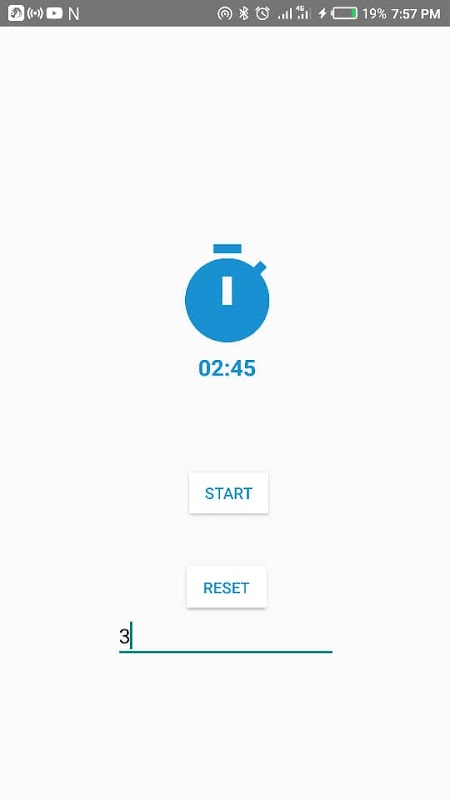
Task: Reset the timer
Action: pos(227,587)
